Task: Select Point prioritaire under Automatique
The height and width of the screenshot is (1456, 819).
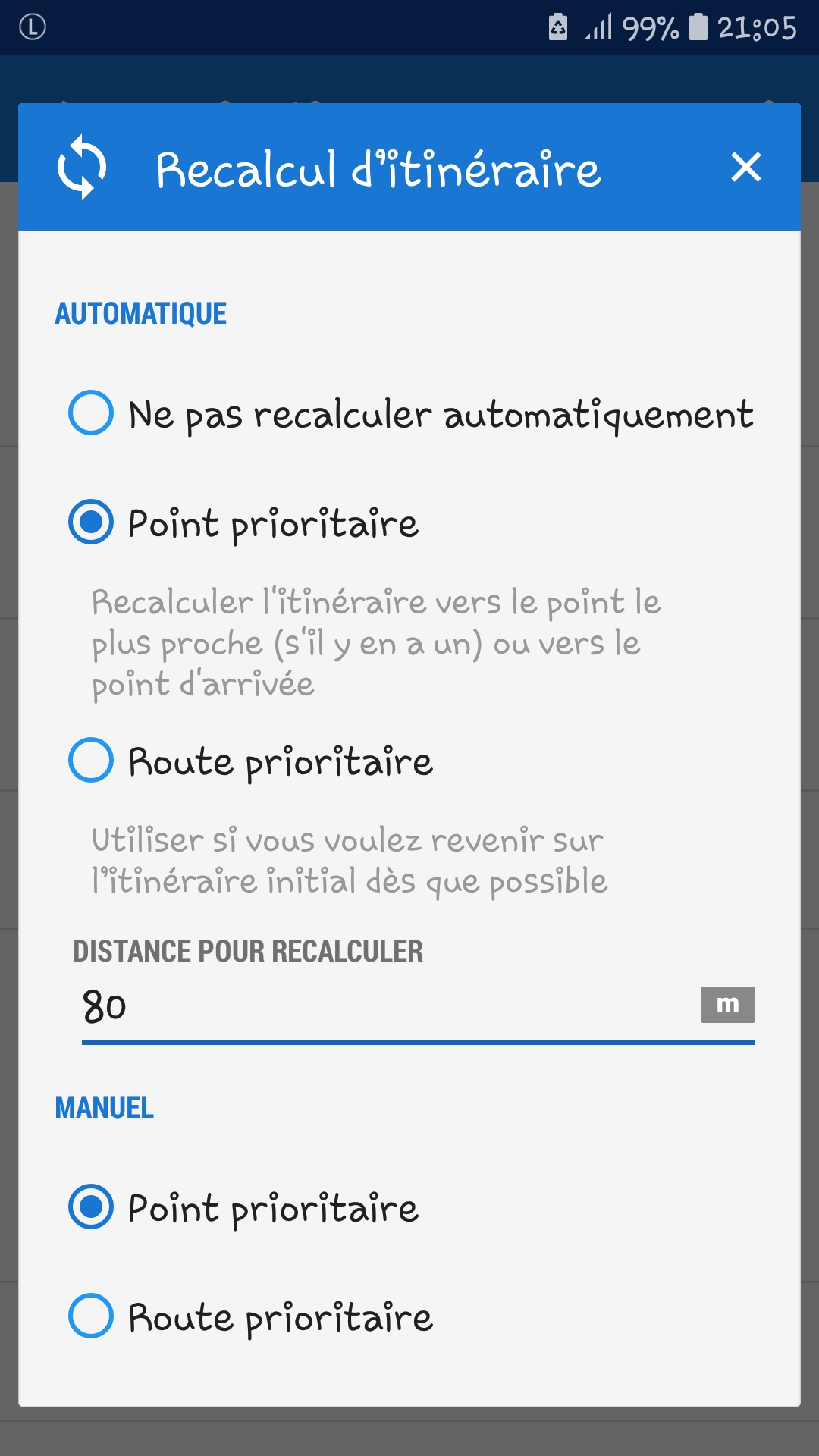Action: [91, 522]
